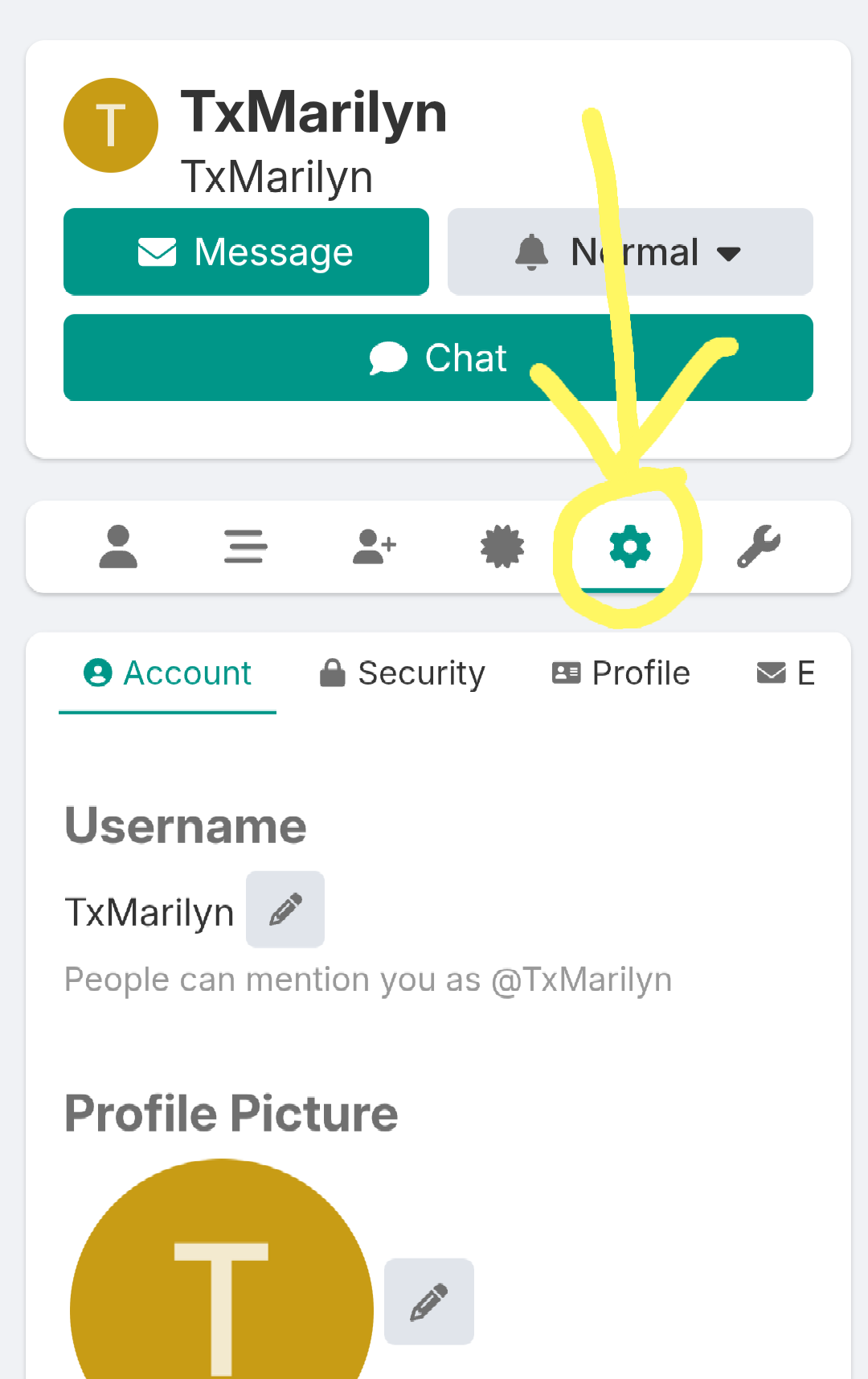Open the admin wrench tab

(x=759, y=547)
